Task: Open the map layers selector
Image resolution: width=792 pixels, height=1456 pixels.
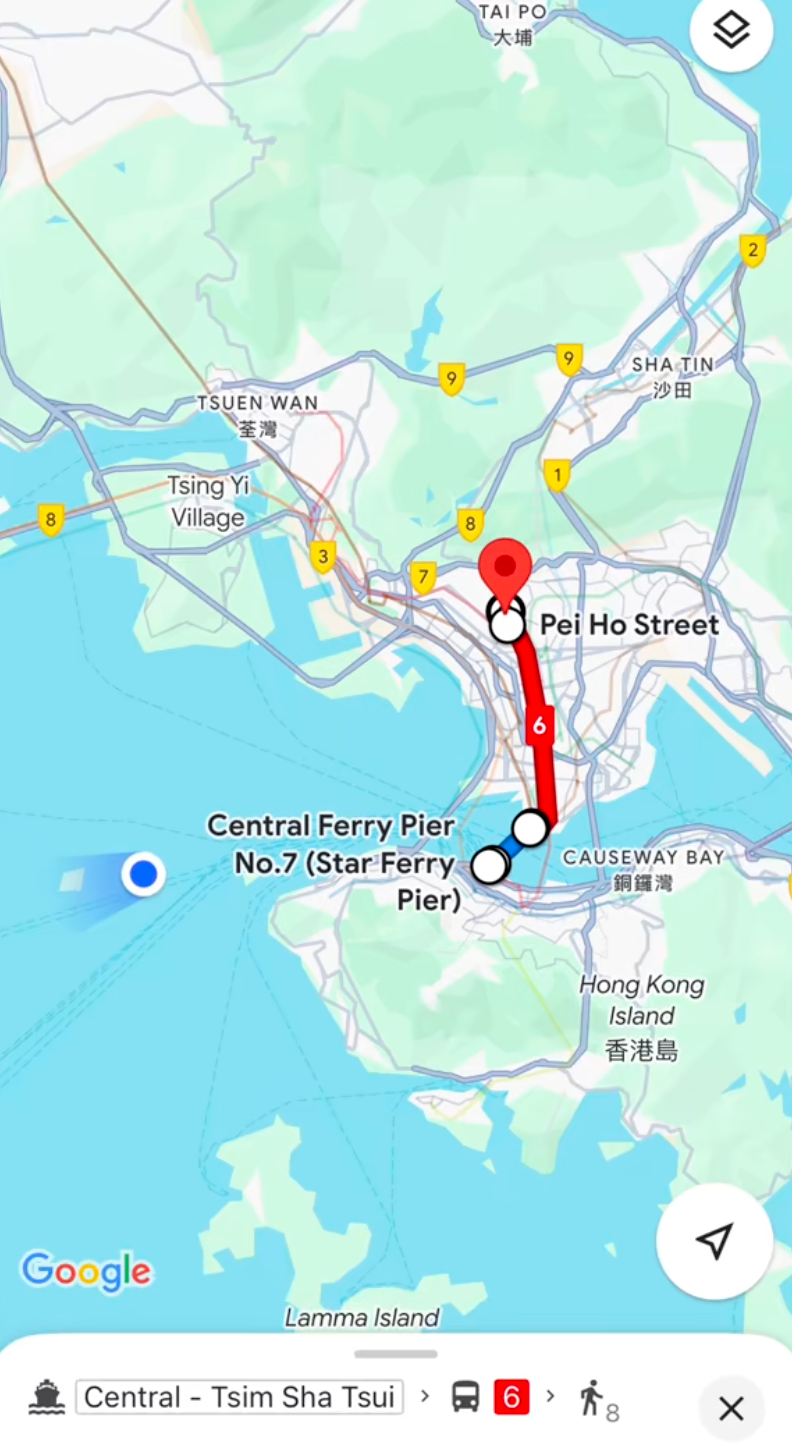Action: (731, 31)
